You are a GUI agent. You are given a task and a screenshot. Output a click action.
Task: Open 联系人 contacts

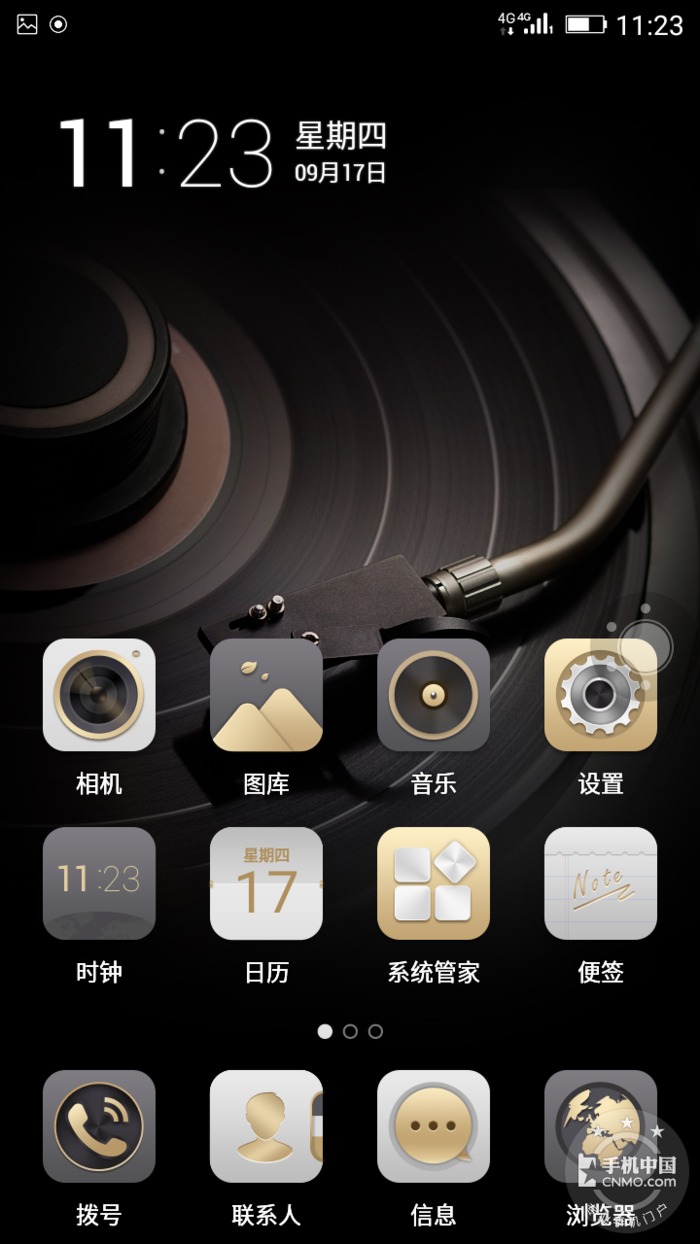266,1126
